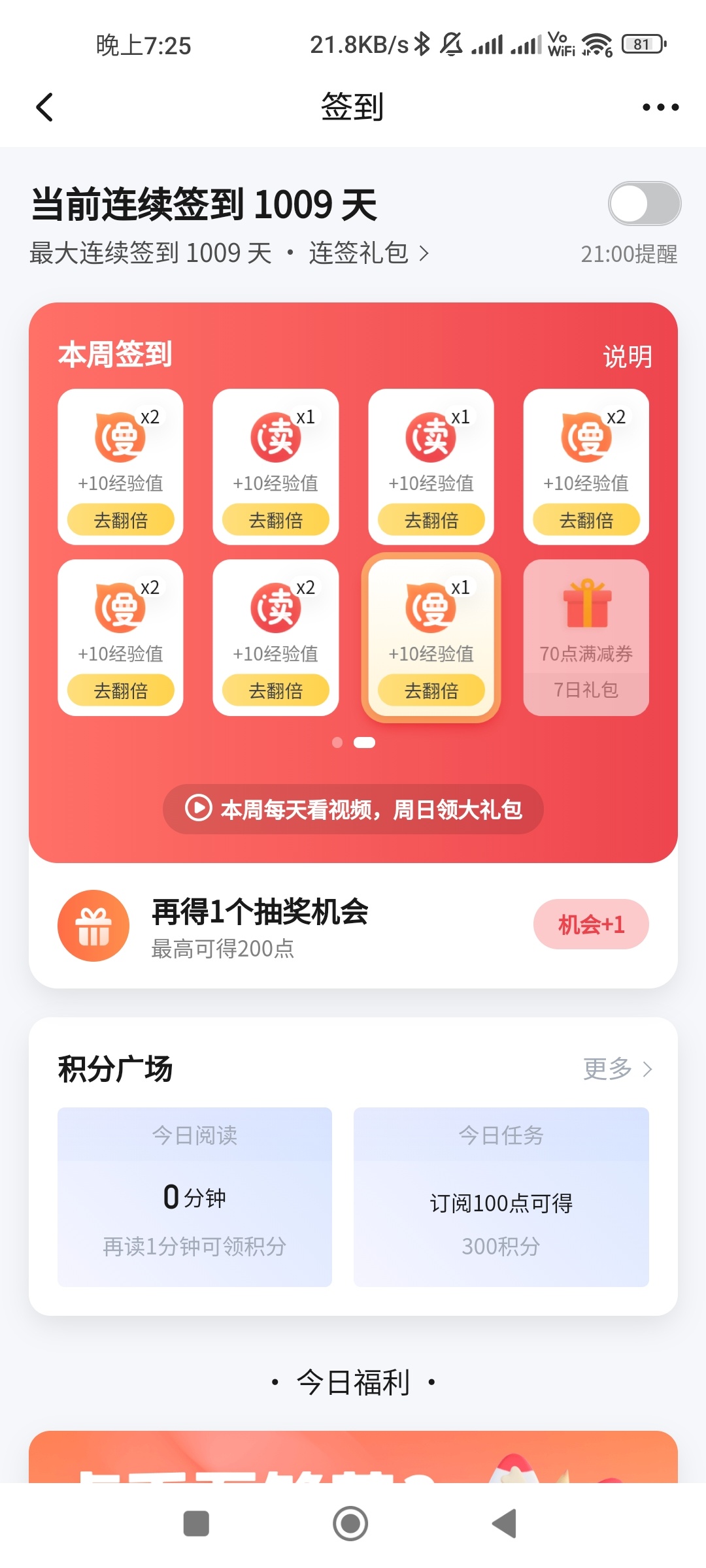Image resolution: width=706 pixels, height=1568 pixels.
Task: Open the 说明 explanation
Action: tap(627, 357)
